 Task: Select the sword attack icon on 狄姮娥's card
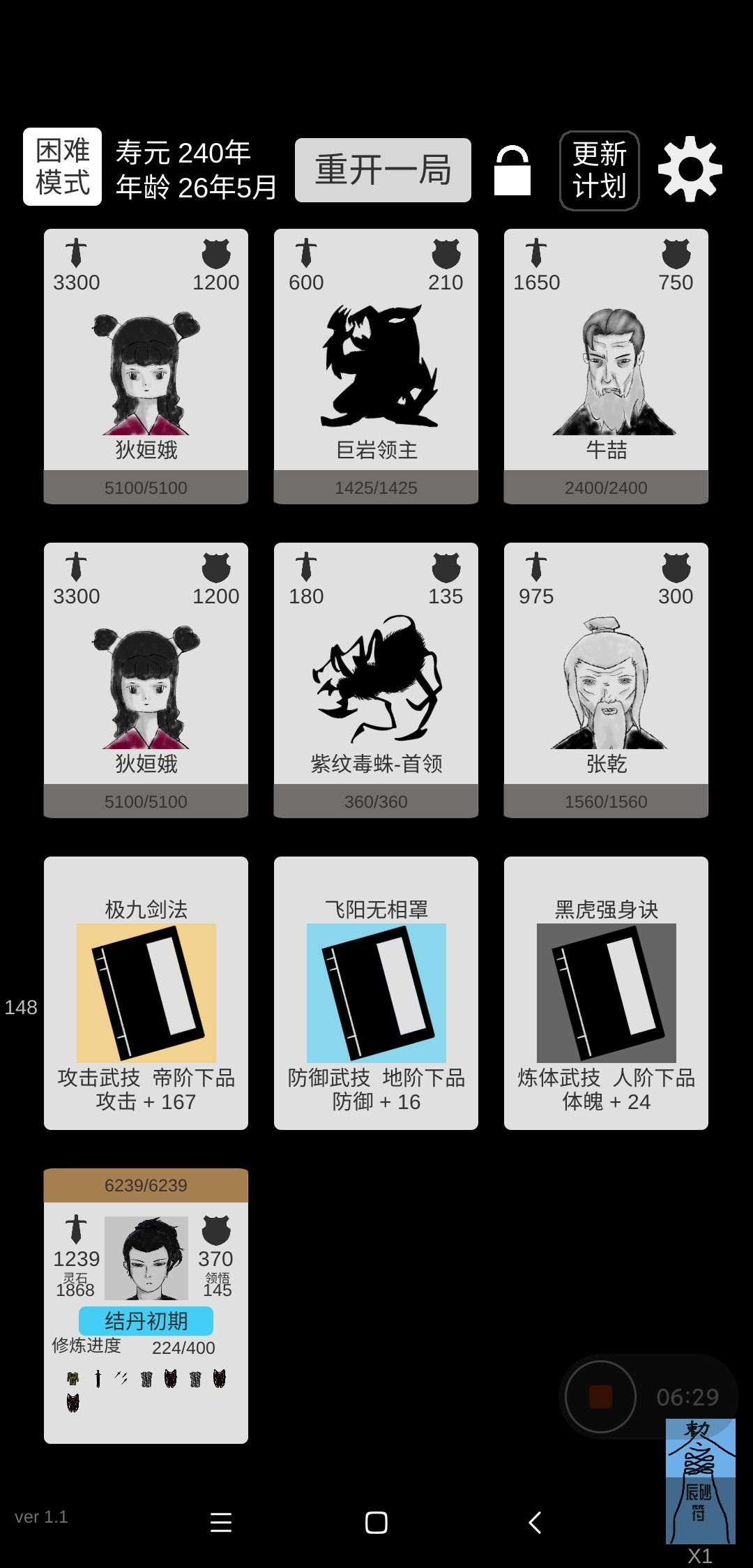click(x=77, y=251)
